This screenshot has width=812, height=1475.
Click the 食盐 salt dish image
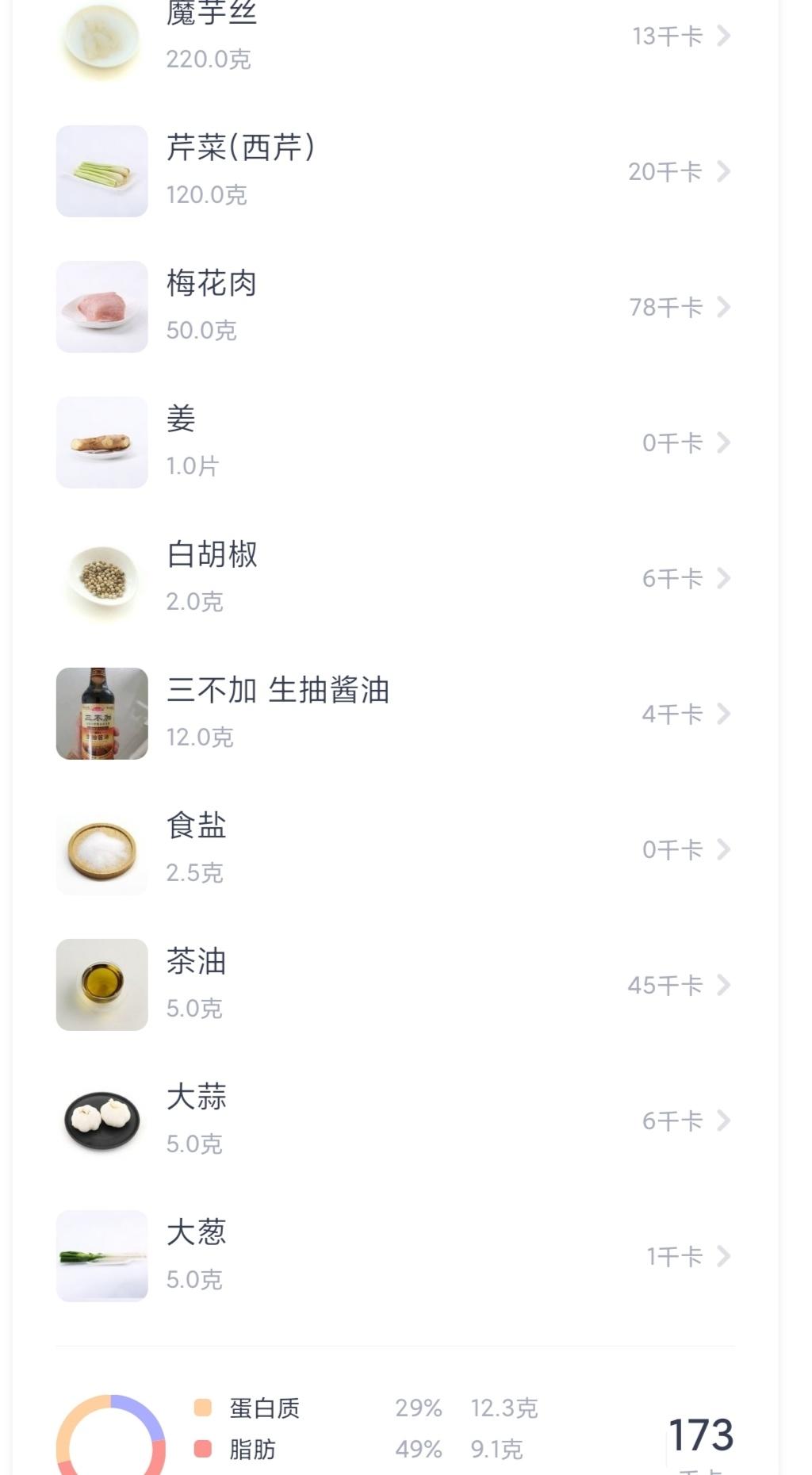[101, 849]
